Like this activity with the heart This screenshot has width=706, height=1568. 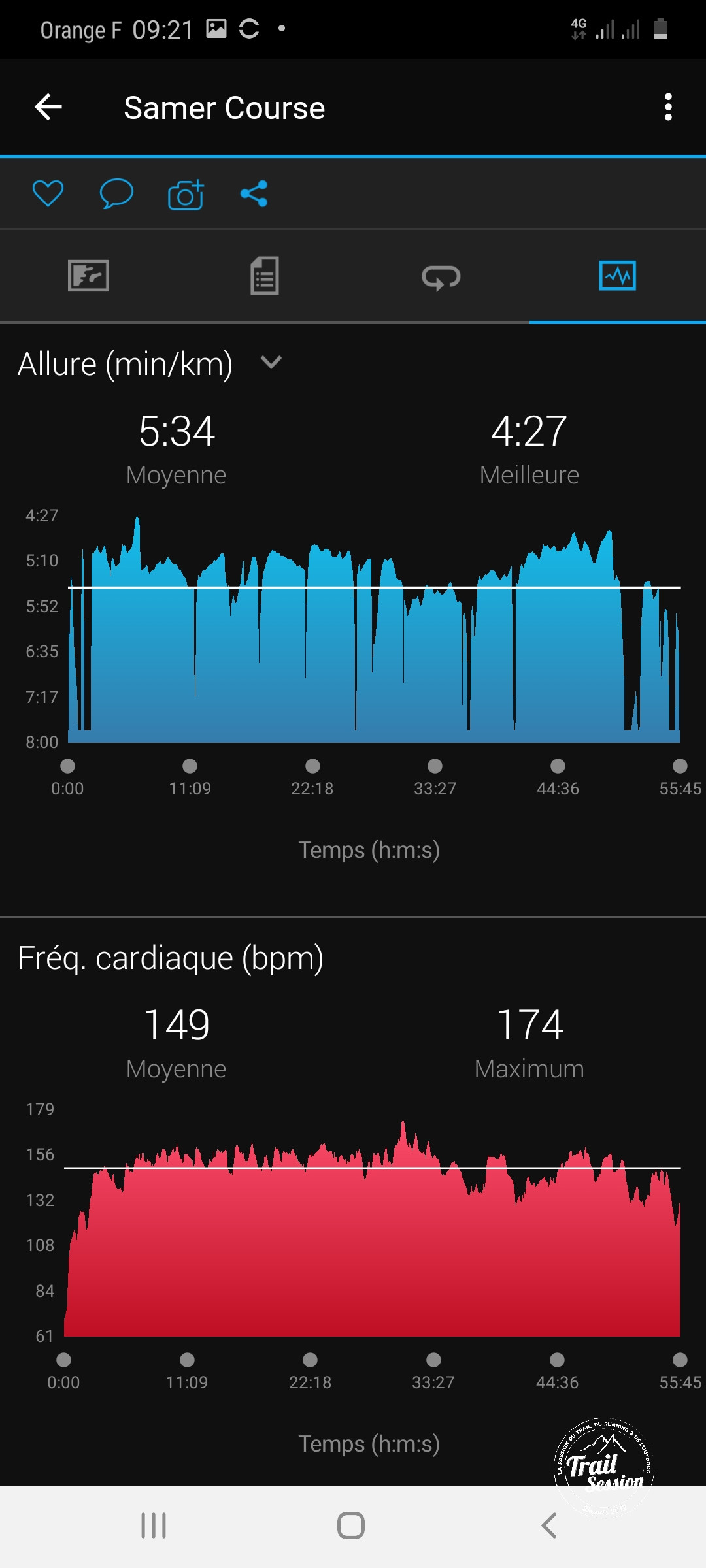click(x=48, y=193)
